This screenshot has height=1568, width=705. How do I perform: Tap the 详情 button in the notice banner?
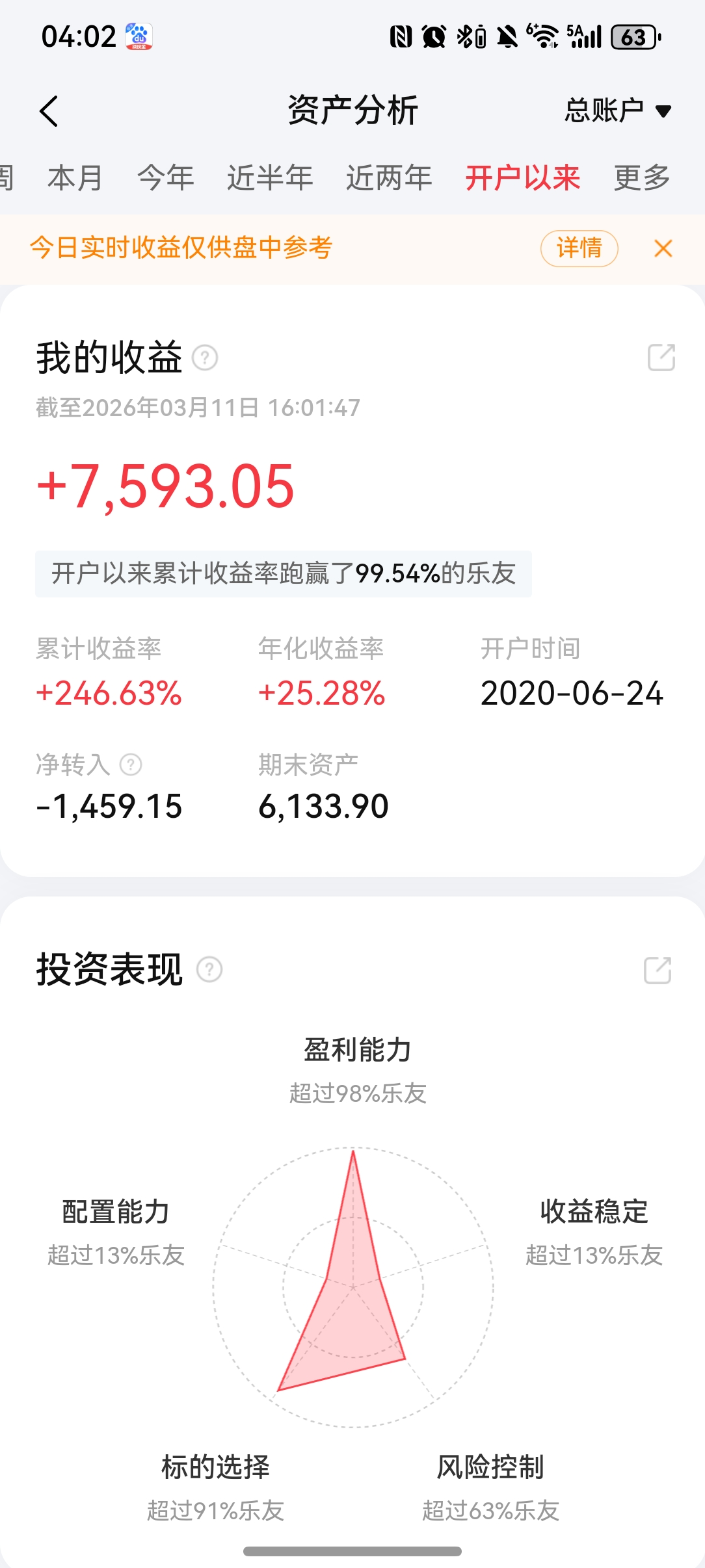pos(579,248)
